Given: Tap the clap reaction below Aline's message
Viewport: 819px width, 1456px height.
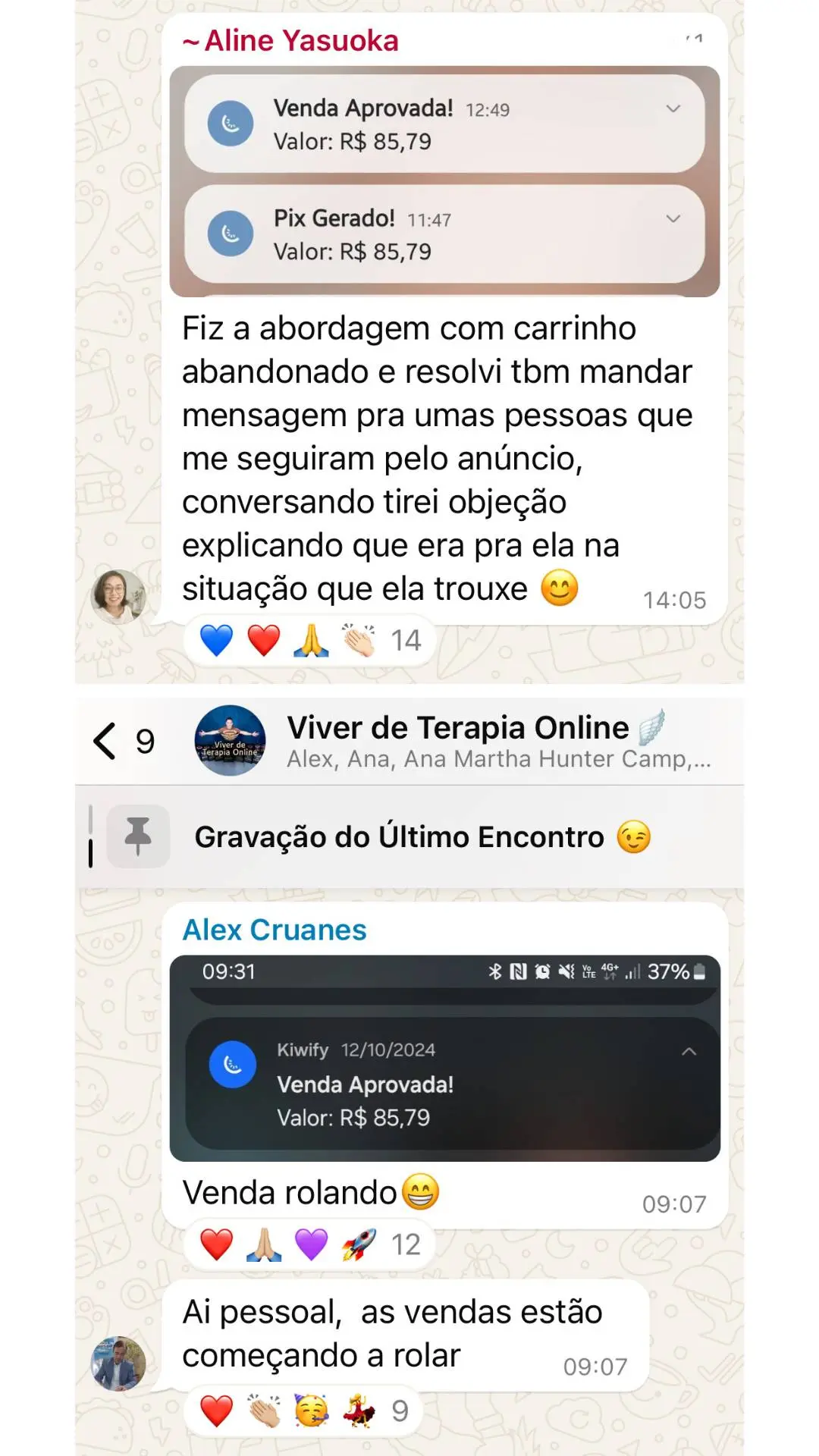Looking at the screenshot, I should (359, 639).
